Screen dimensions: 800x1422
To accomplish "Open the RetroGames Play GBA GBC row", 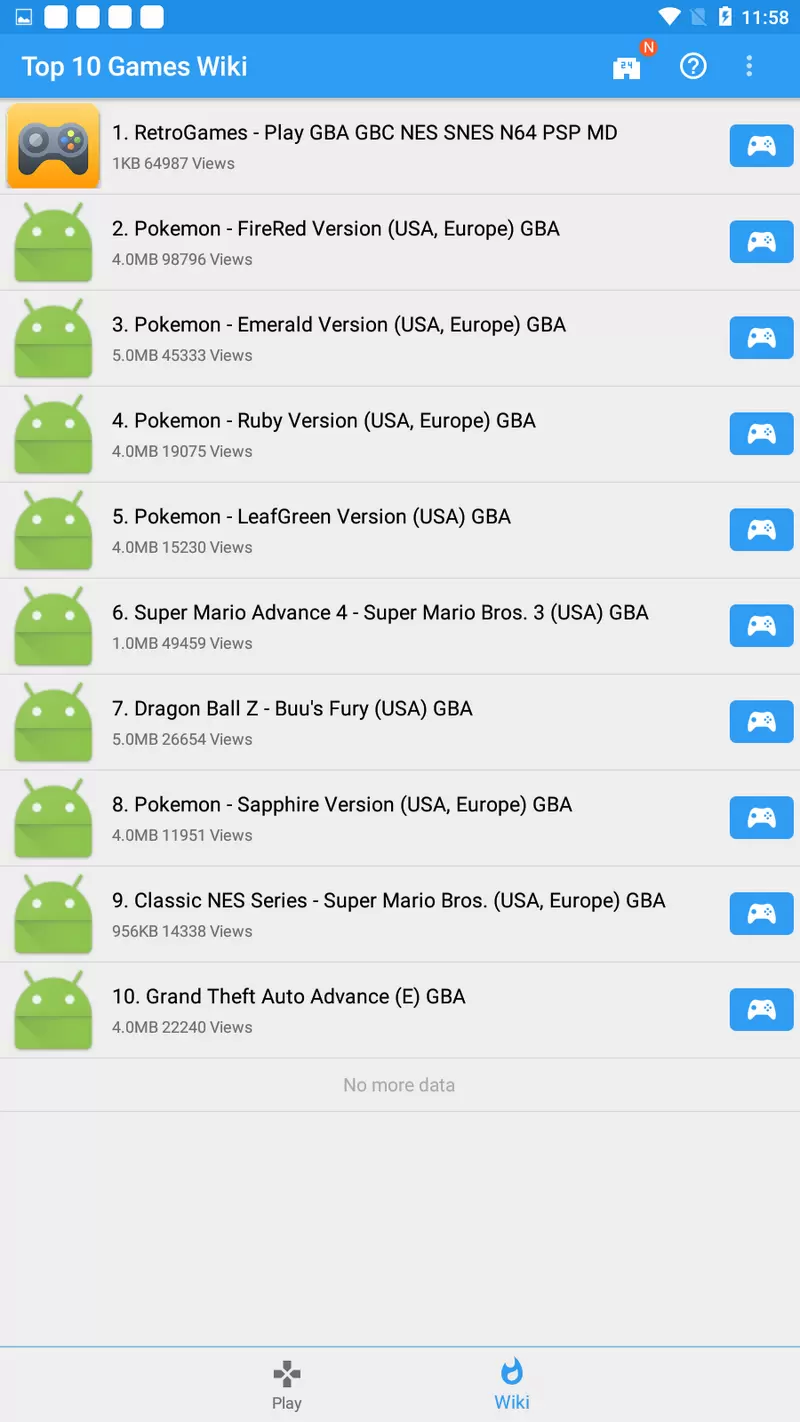I will click(x=400, y=147).
